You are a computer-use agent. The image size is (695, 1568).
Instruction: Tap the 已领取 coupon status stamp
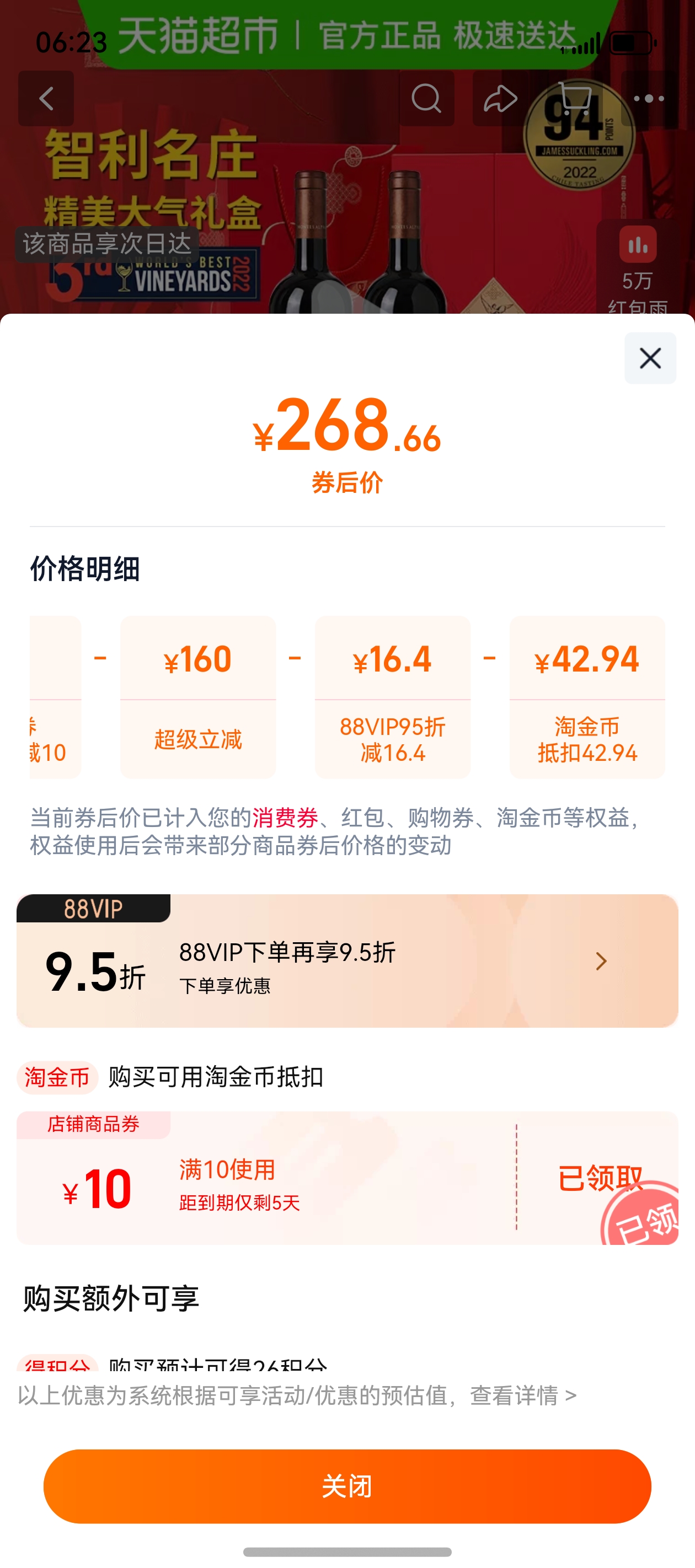[600, 1177]
